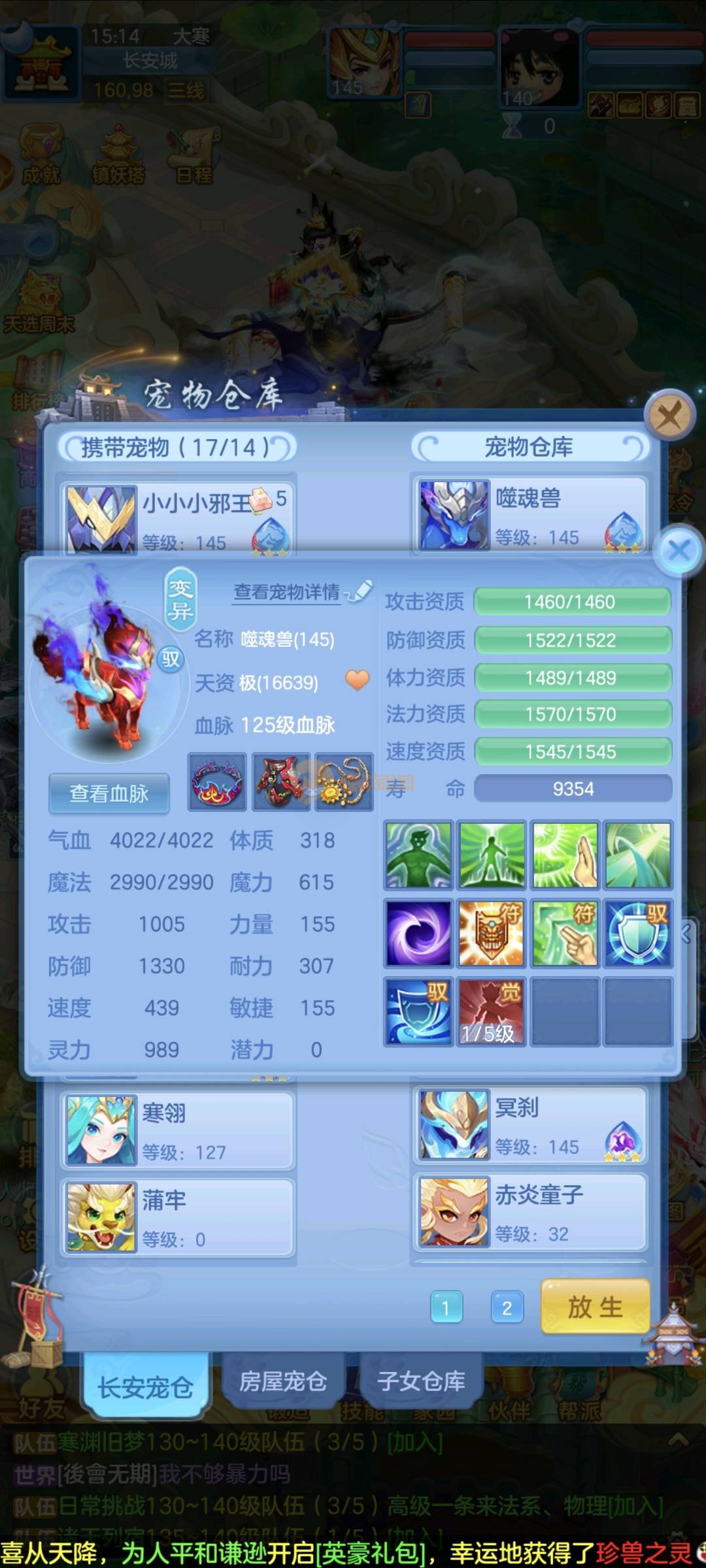Toggle the pet favorite heart icon
The height and width of the screenshot is (1568, 706).
tap(357, 681)
